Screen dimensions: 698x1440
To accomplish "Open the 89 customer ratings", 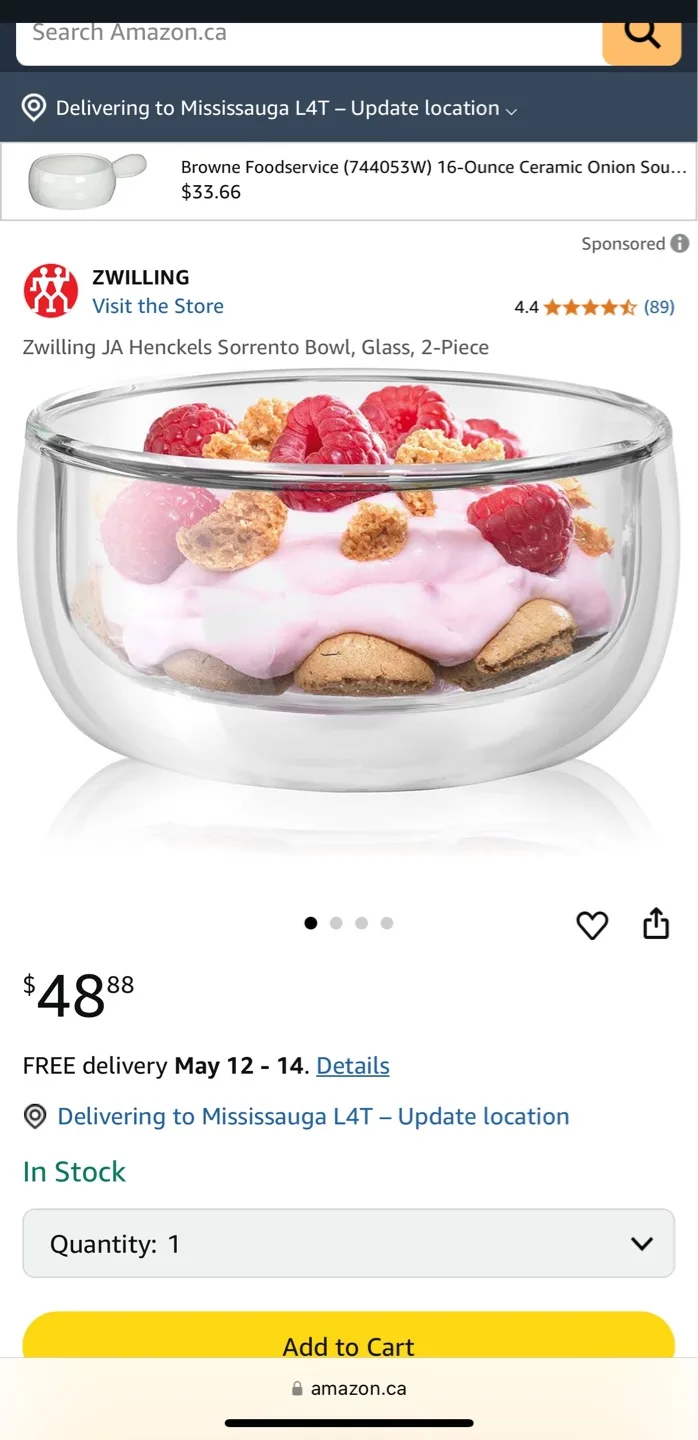I will coord(659,307).
